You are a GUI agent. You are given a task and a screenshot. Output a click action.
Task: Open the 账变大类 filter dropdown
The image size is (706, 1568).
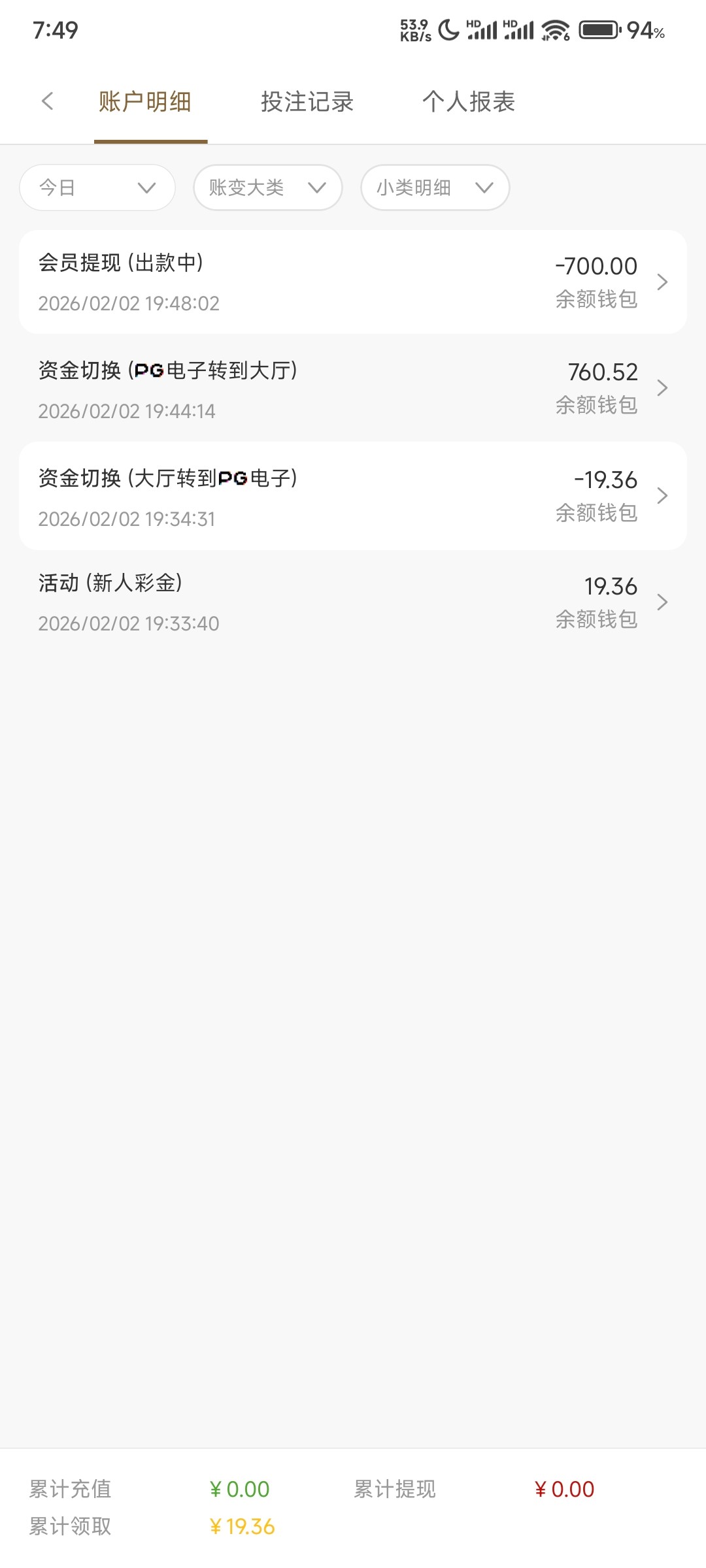(x=267, y=188)
